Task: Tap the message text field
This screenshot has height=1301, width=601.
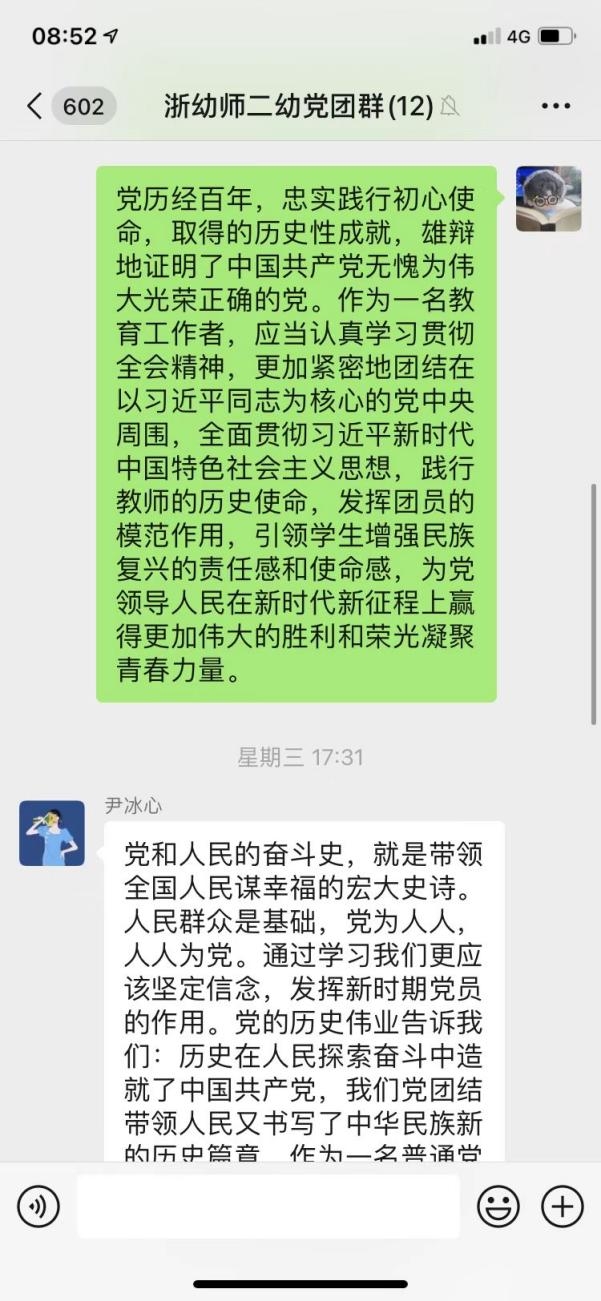Action: [x=268, y=1207]
